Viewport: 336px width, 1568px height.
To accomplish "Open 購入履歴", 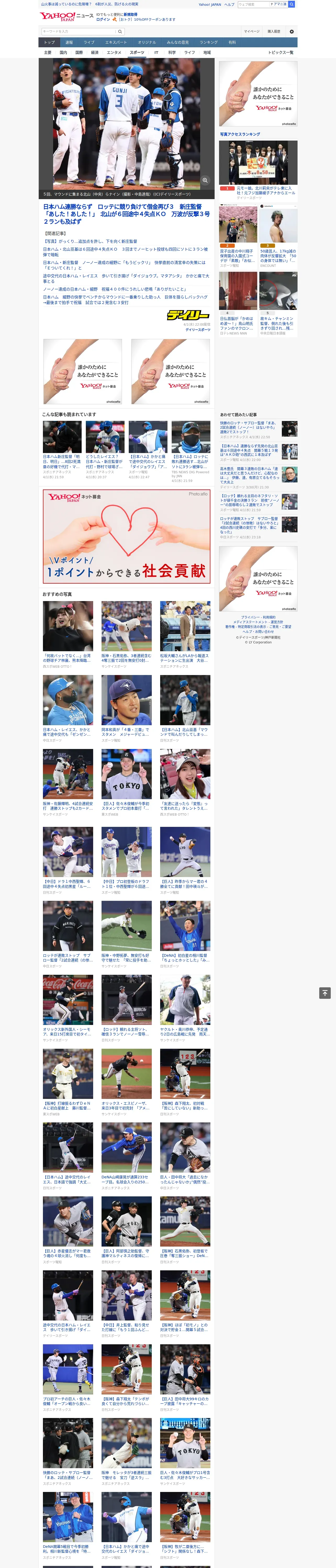I will coord(274,31).
